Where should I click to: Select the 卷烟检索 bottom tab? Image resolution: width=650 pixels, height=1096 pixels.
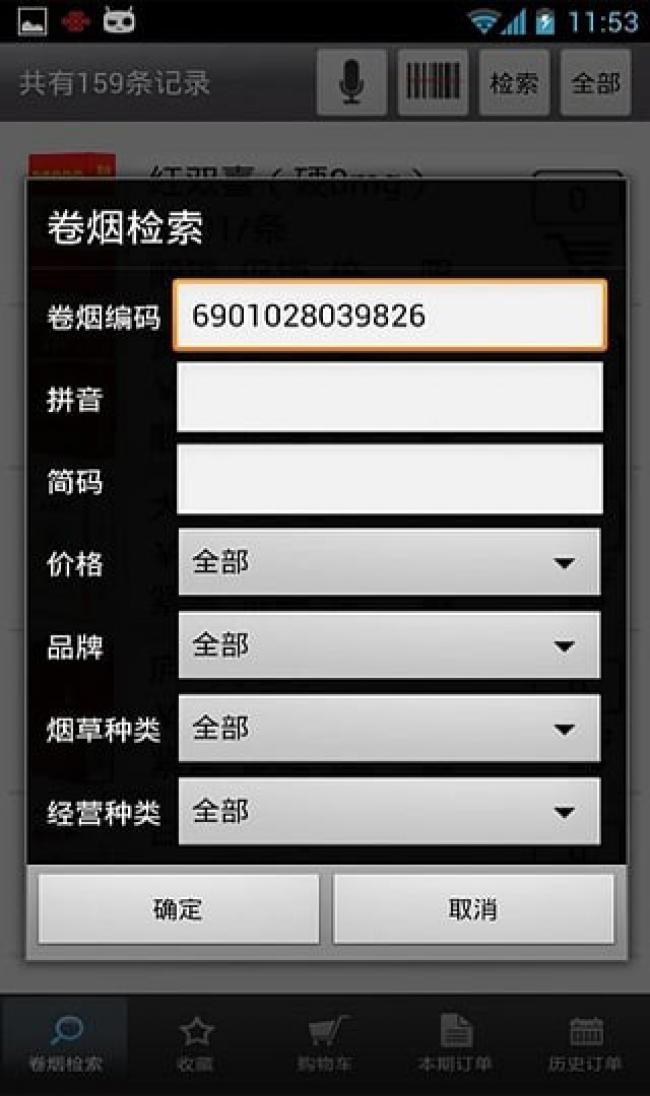[x=66, y=1044]
